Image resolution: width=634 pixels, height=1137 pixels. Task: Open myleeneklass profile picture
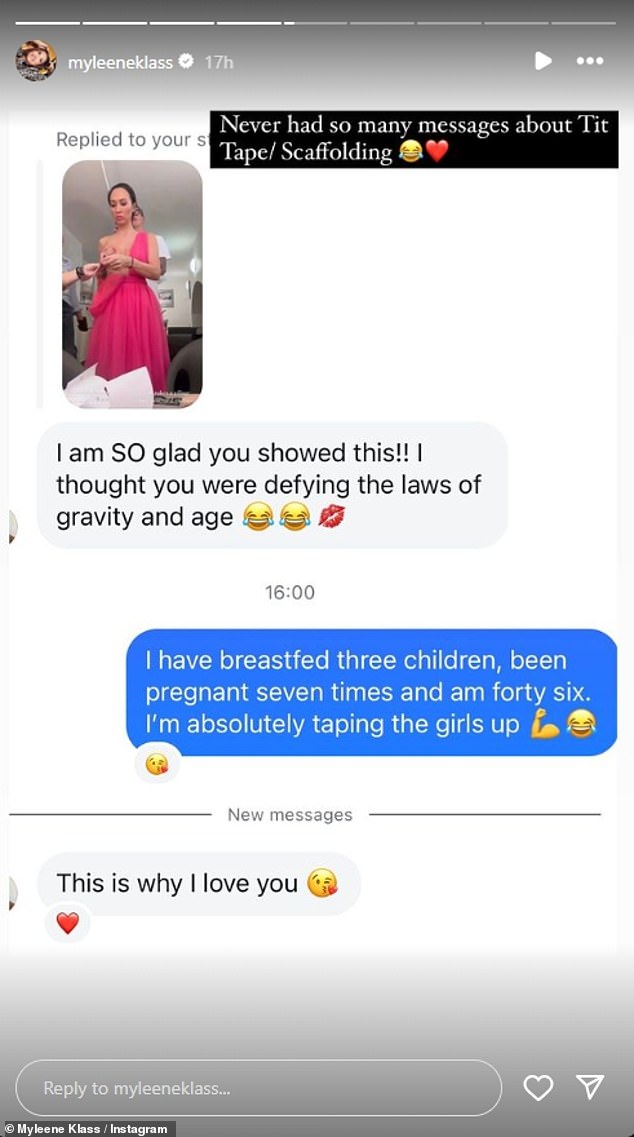point(35,61)
